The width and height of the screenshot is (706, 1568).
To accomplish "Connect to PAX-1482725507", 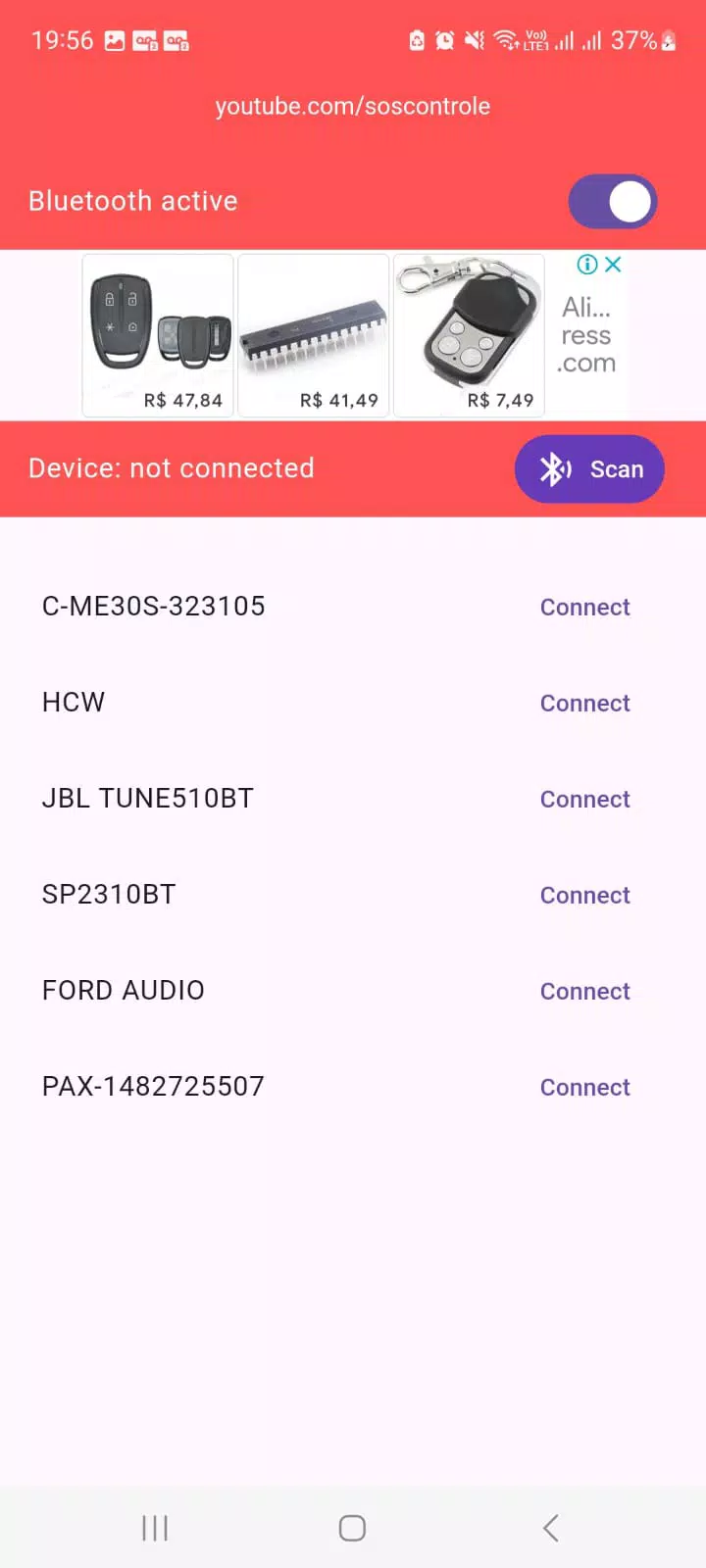I will pyautogui.click(x=584, y=1088).
